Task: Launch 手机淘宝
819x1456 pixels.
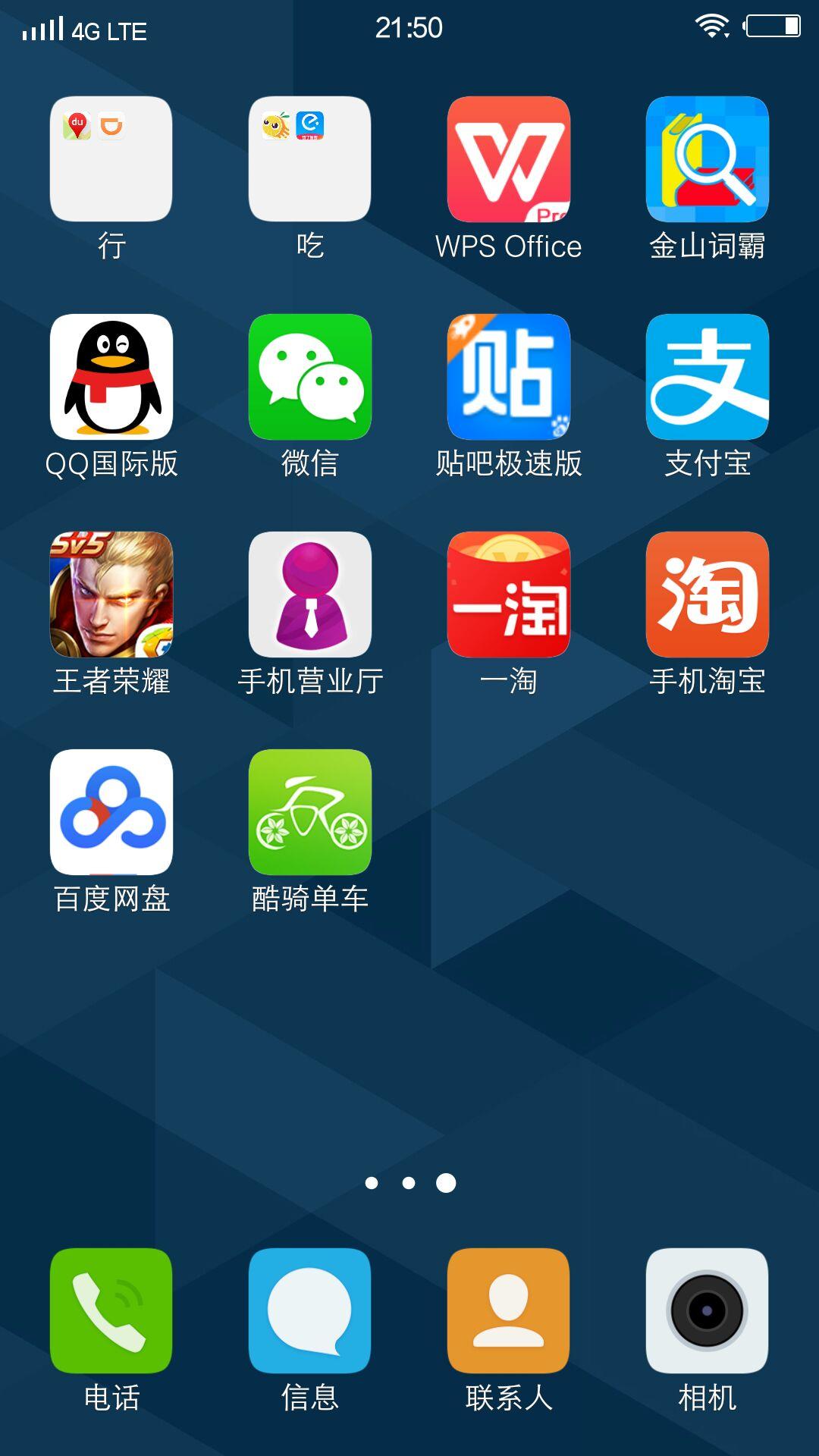Action: point(708,594)
